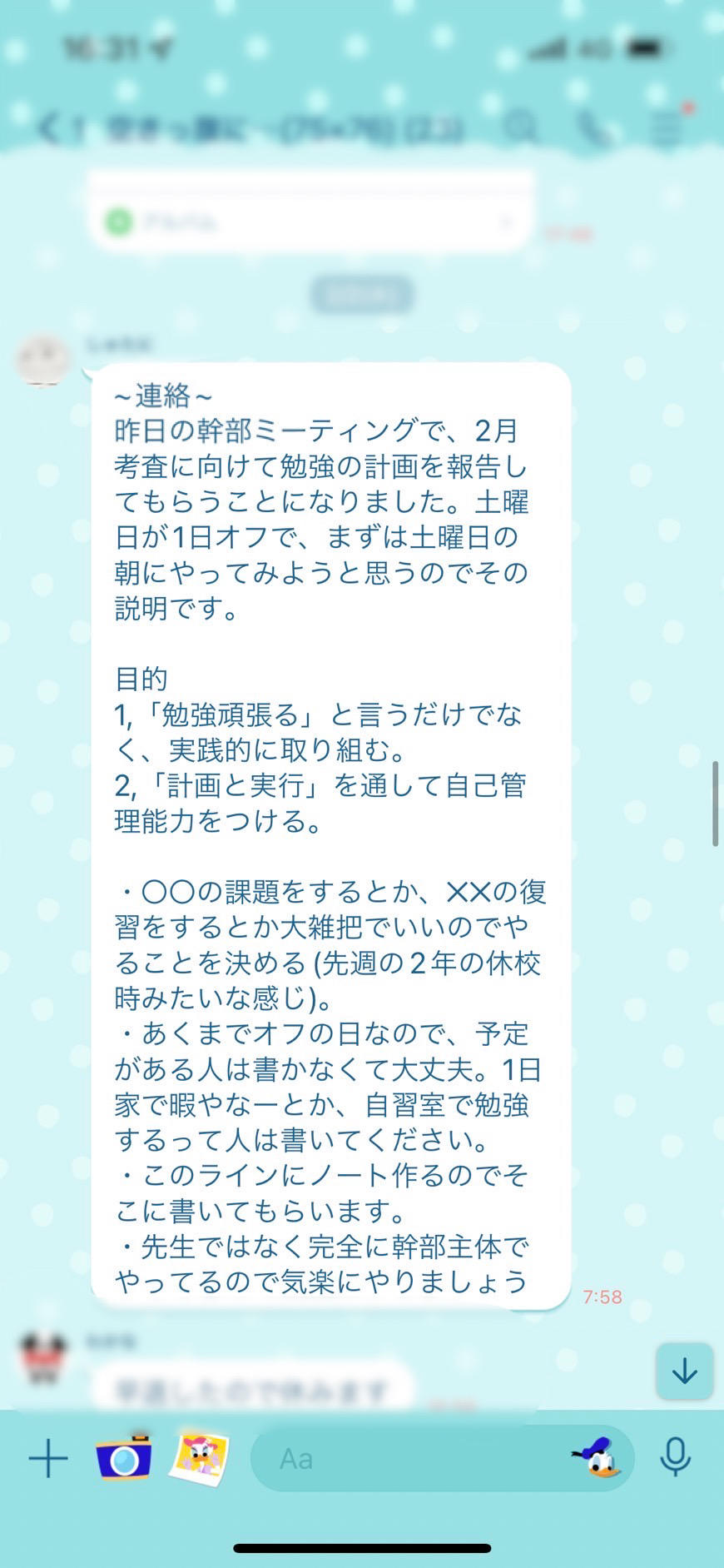Search within this chat

522,127
